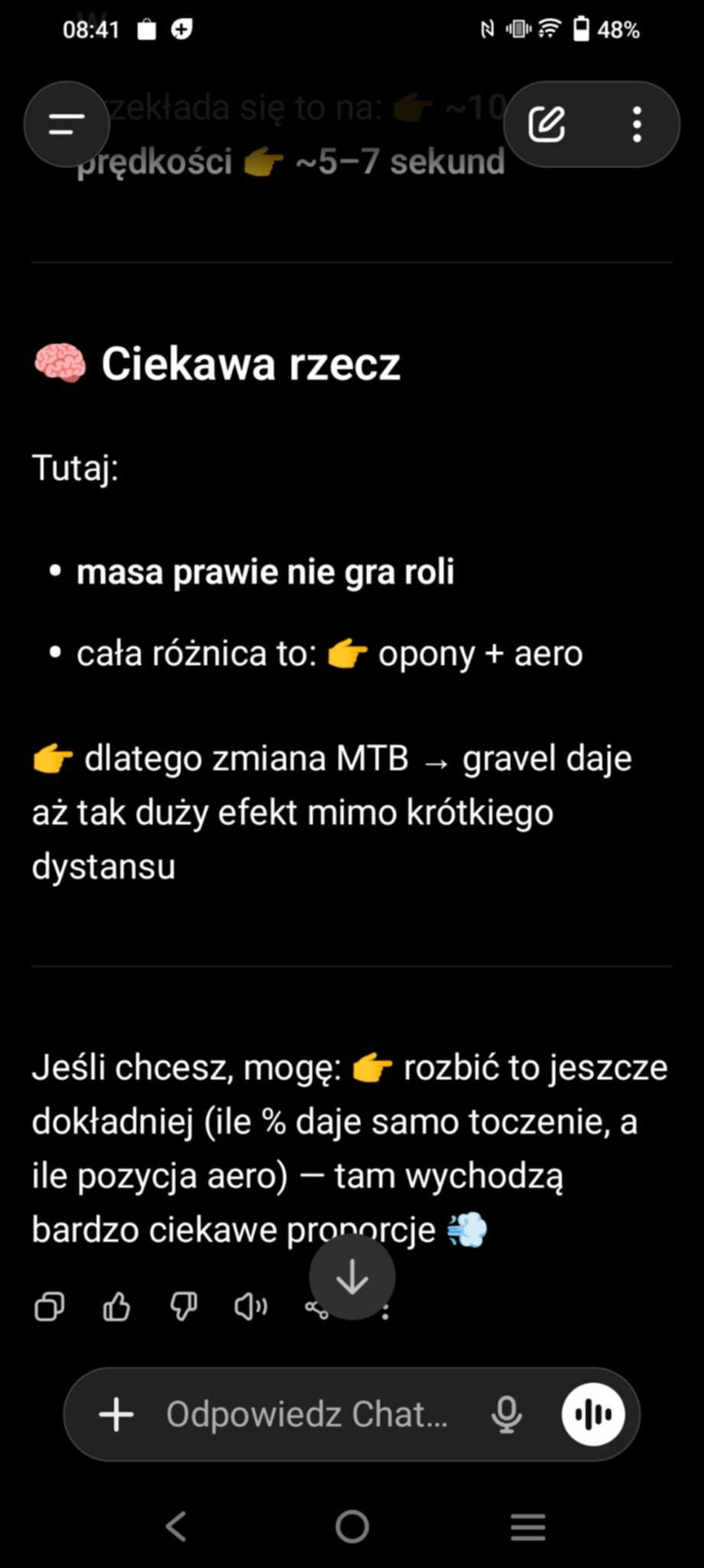This screenshot has width=704, height=1568.
Task: Read the response aloud with speaker icon
Action: click(x=250, y=1307)
